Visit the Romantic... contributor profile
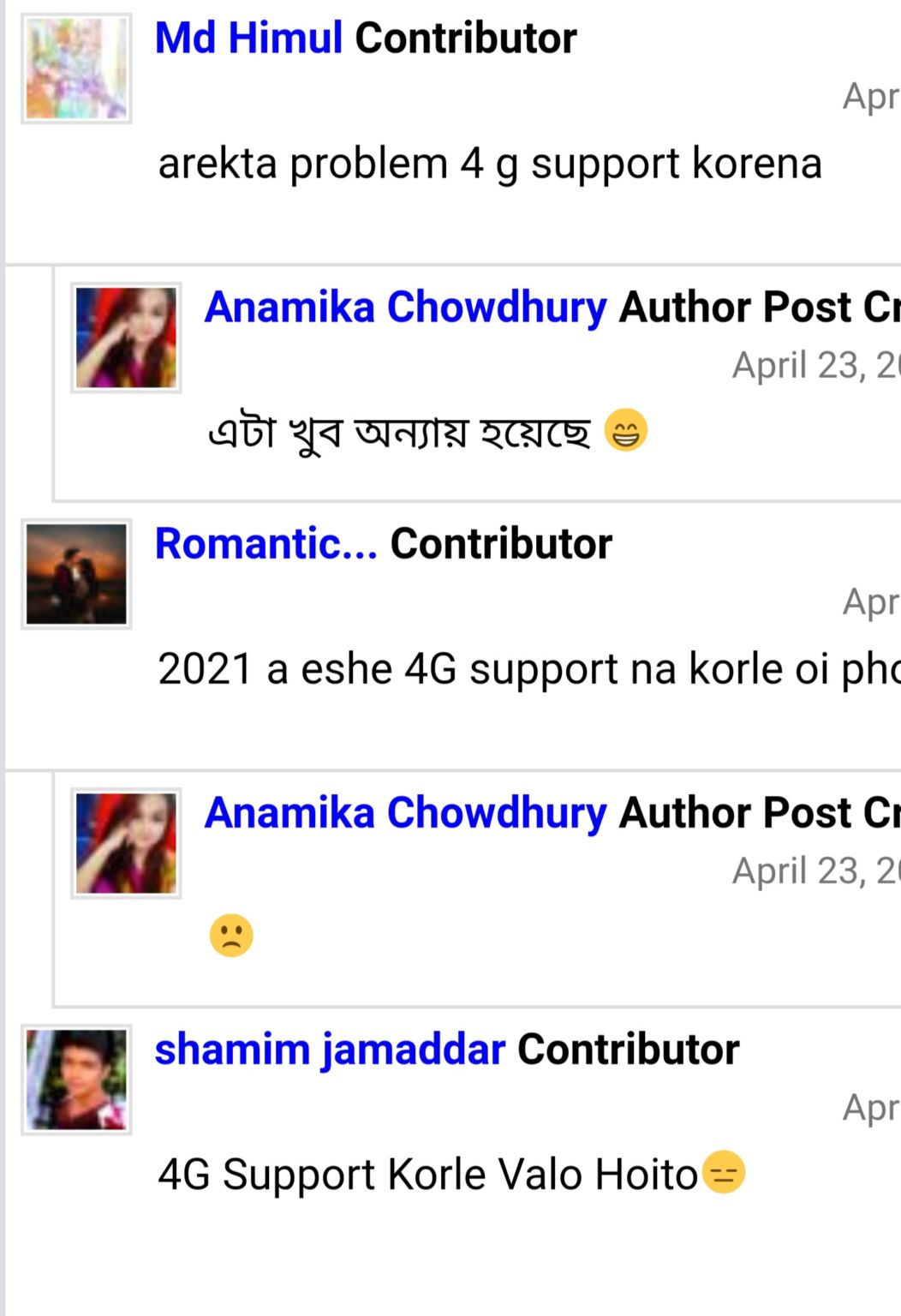The width and height of the screenshot is (901, 1316). (266, 544)
